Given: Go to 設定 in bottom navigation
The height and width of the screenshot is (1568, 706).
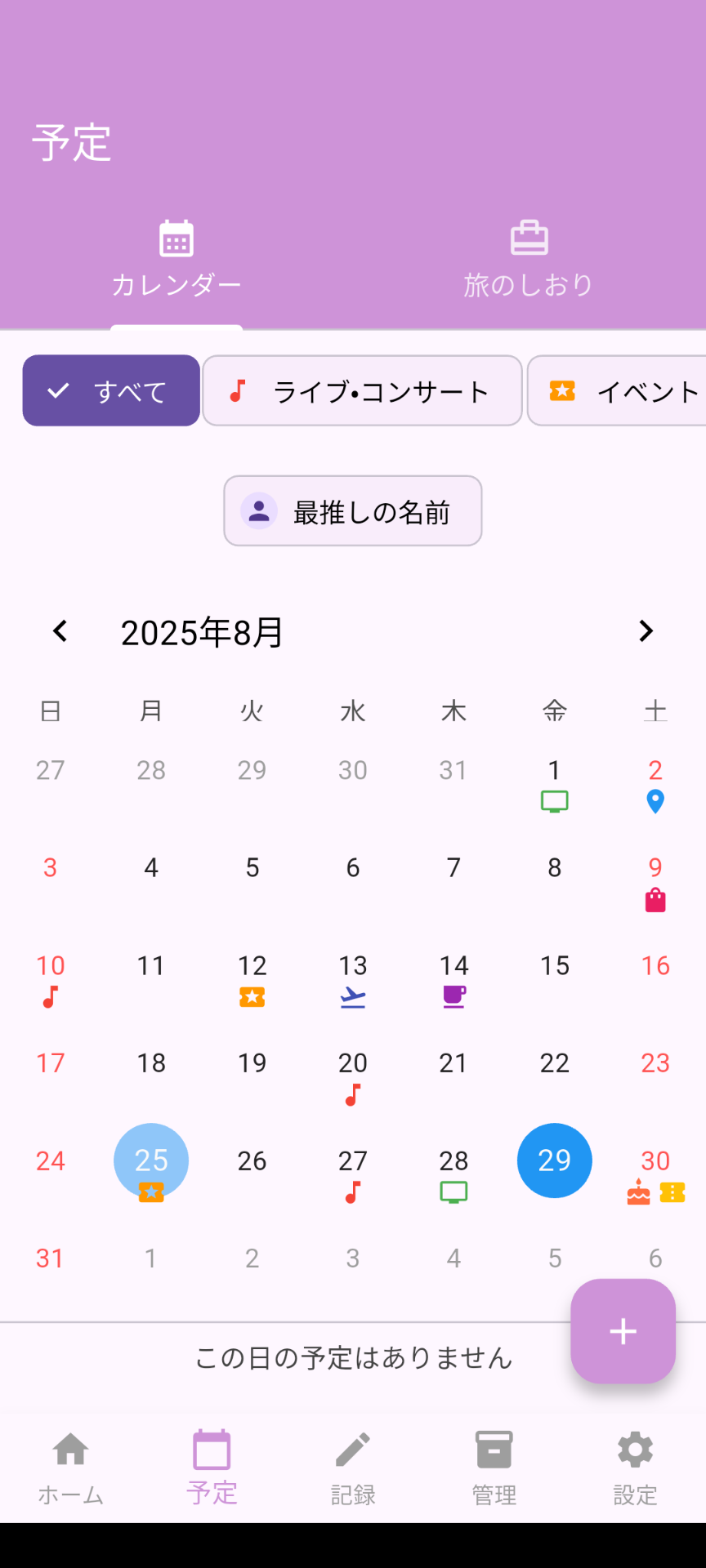Looking at the screenshot, I should point(635,1468).
